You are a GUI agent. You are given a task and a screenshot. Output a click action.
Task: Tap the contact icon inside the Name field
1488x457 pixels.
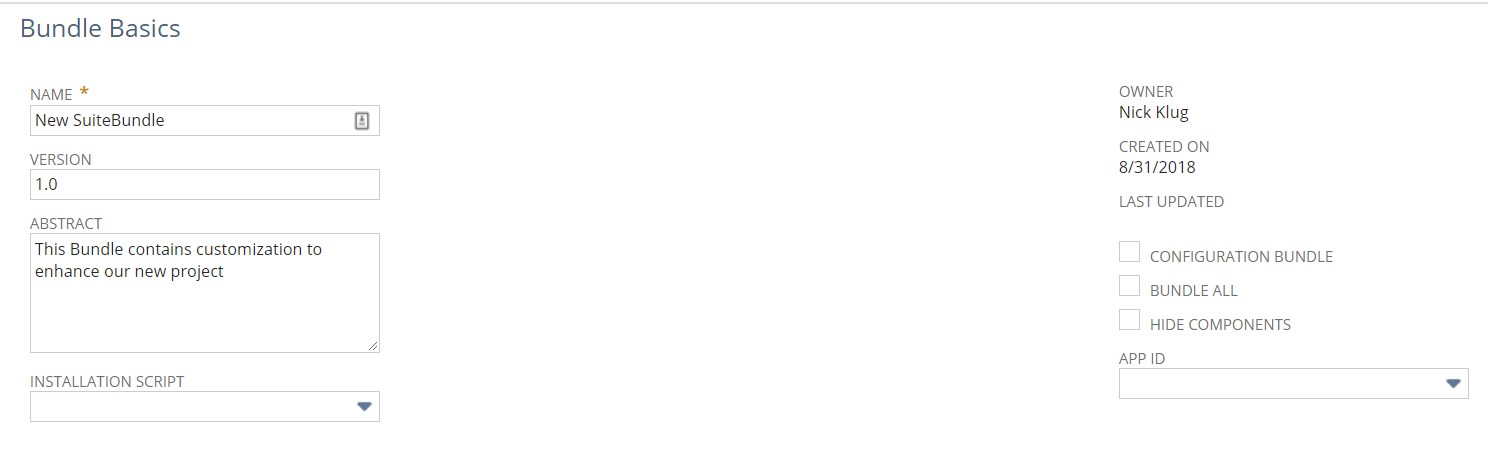pyautogui.click(x=362, y=120)
